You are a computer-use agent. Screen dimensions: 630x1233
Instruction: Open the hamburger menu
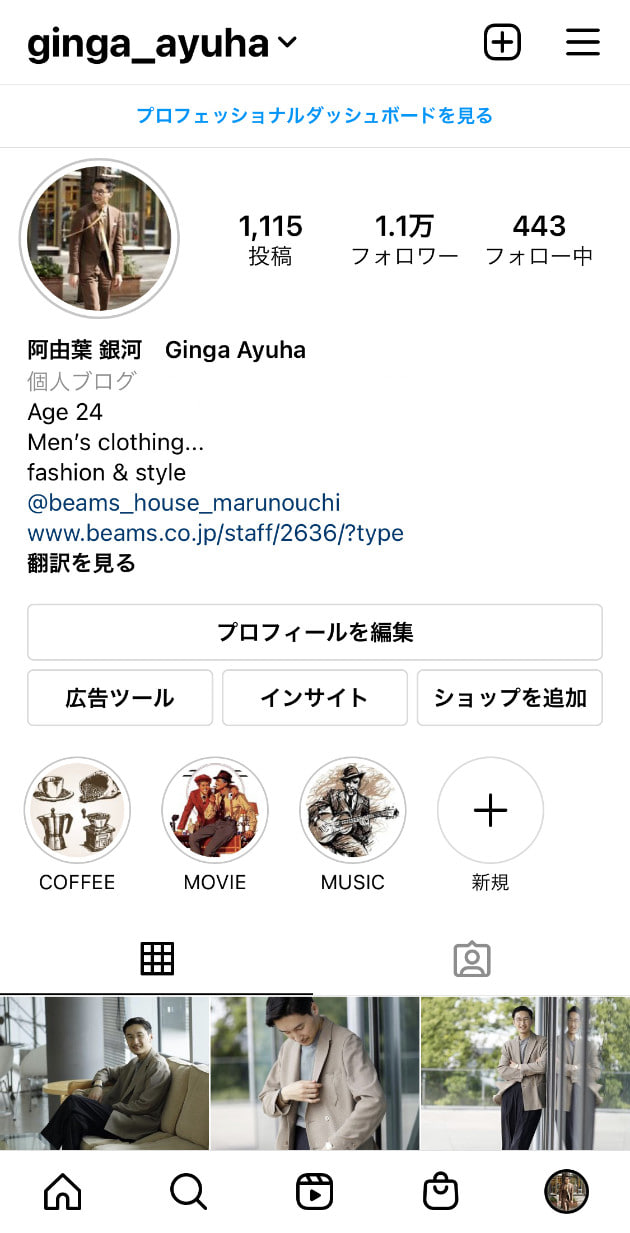(582, 42)
